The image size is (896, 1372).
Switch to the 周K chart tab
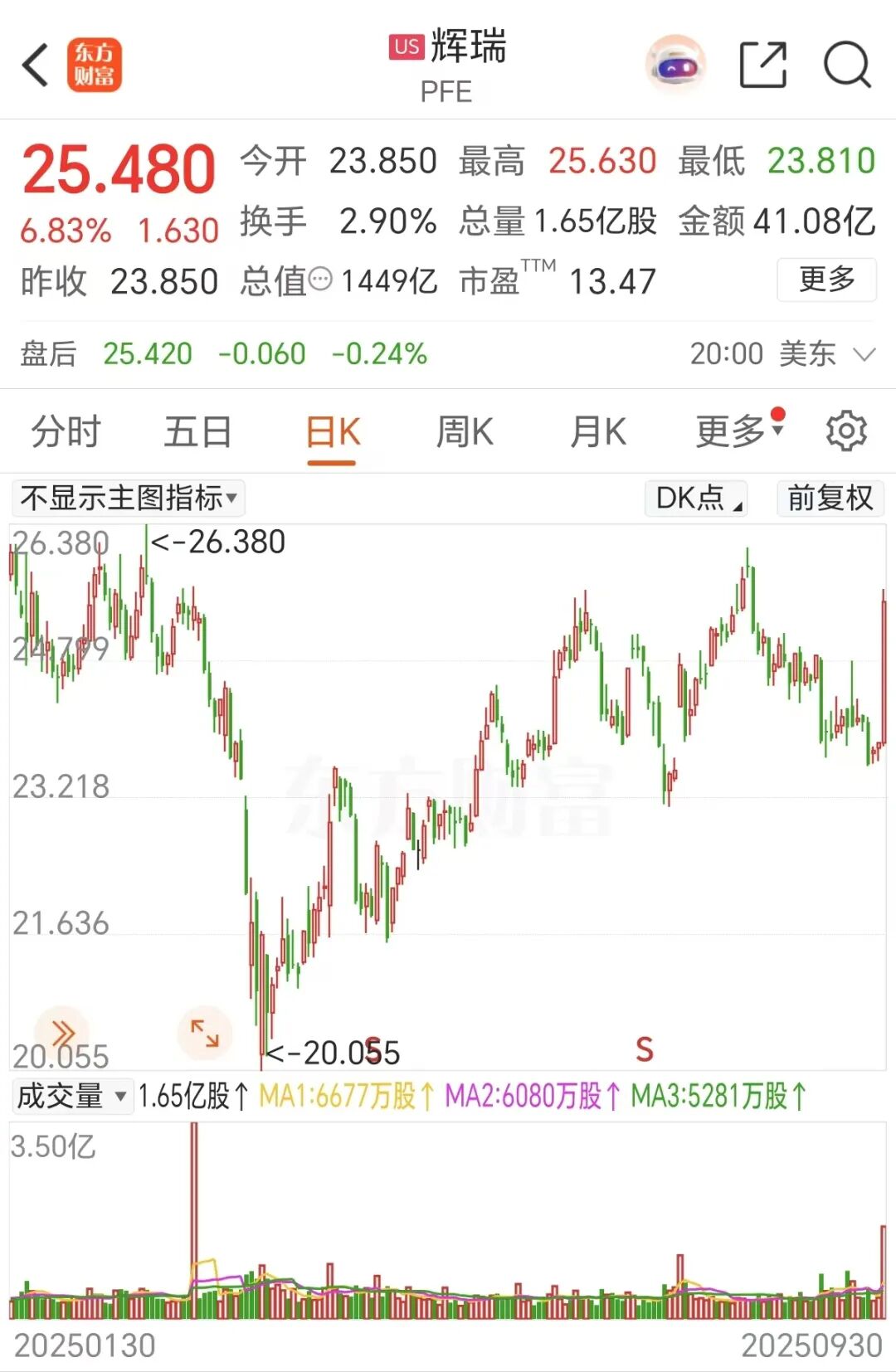(465, 432)
